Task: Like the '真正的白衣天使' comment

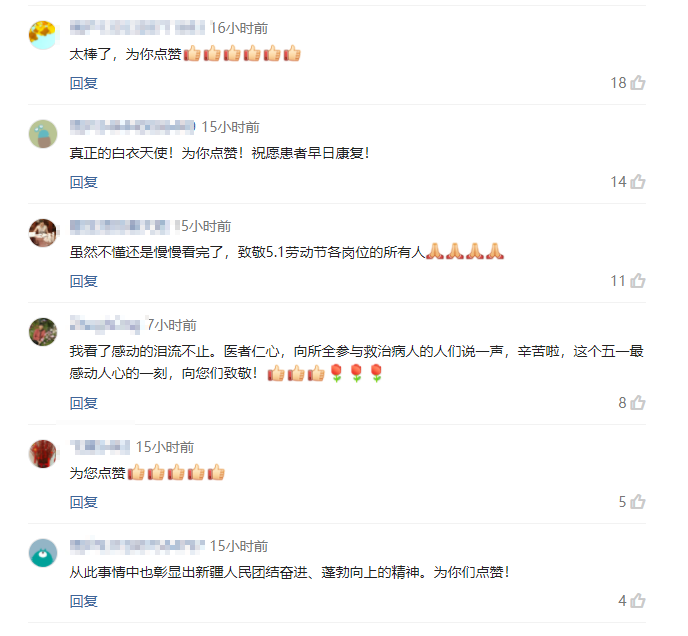Action: pos(637,182)
